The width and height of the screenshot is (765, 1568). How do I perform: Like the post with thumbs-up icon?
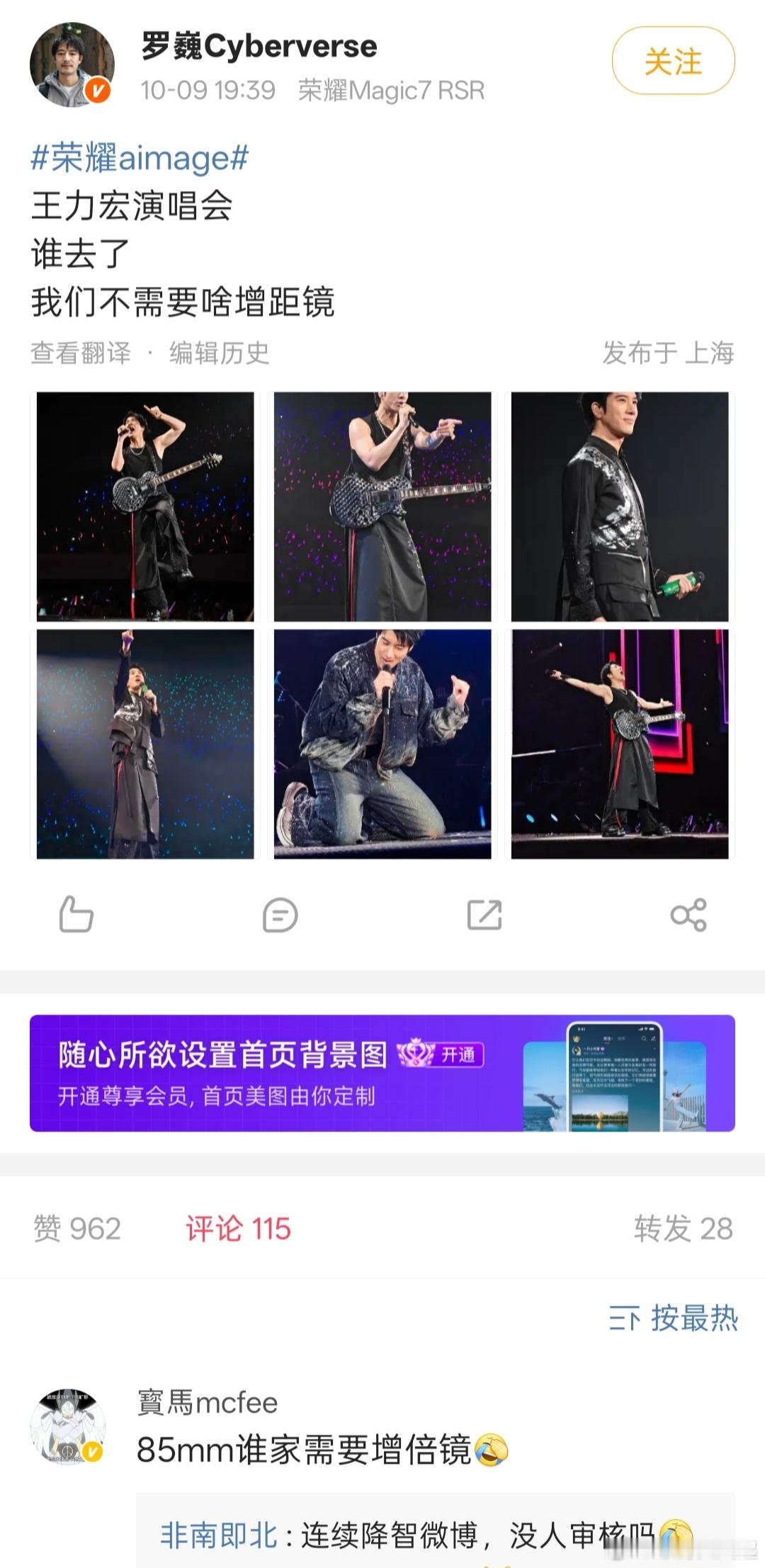[x=76, y=914]
